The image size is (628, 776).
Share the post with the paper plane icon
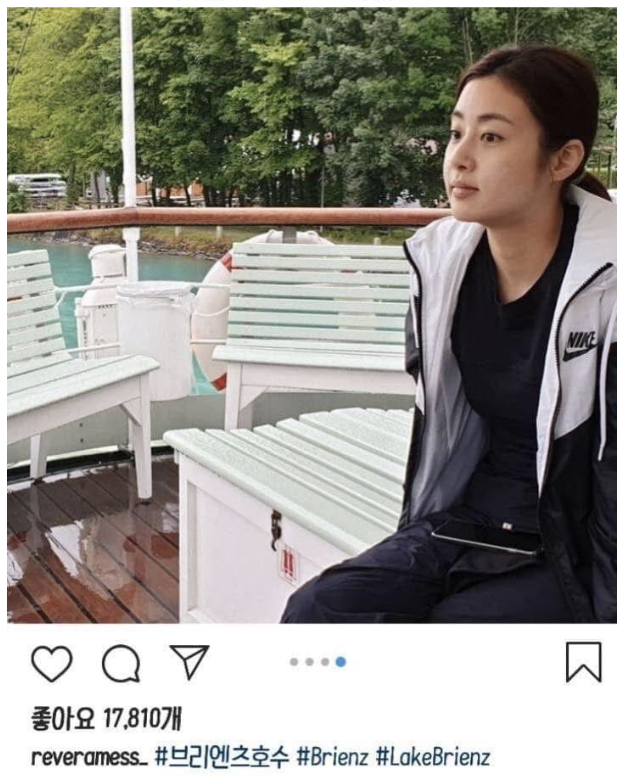click(x=189, y=662)
